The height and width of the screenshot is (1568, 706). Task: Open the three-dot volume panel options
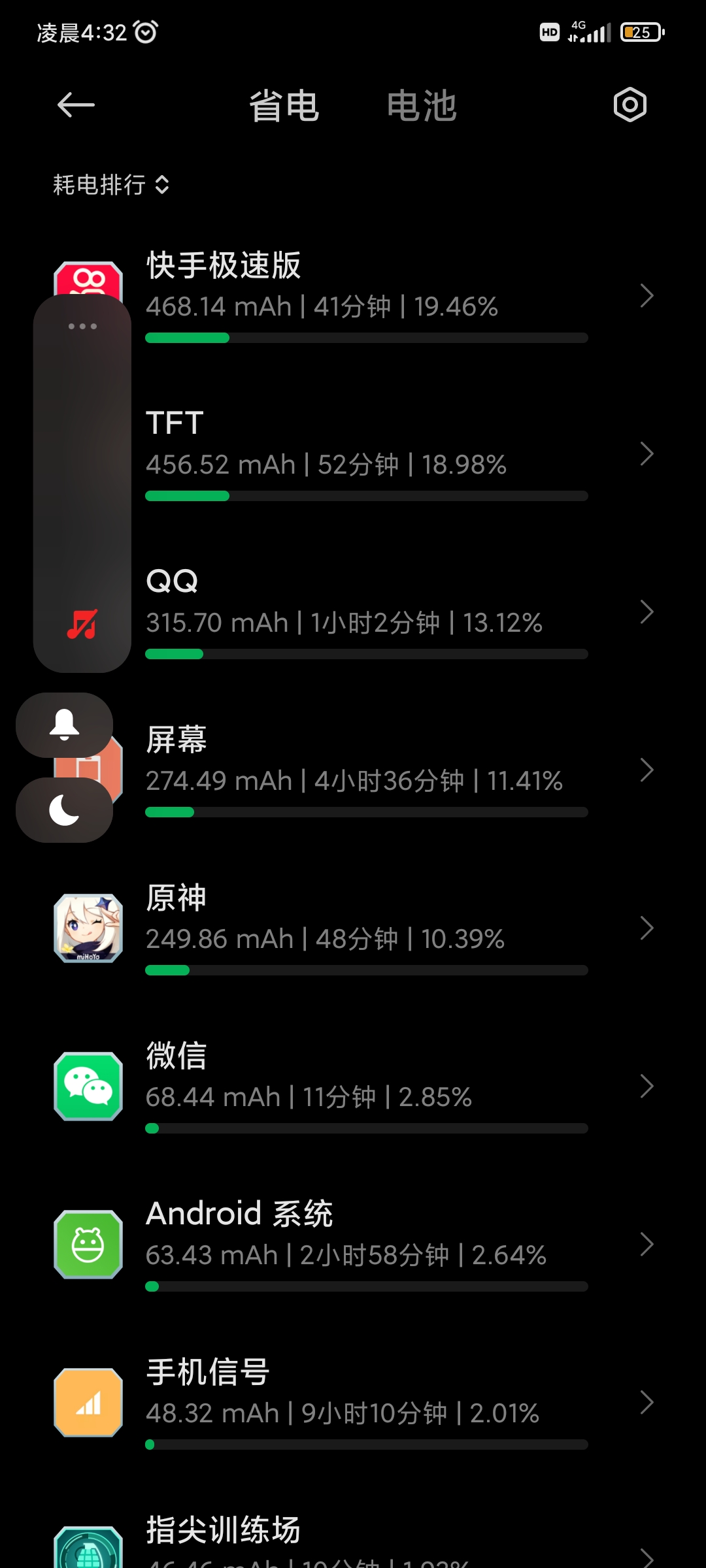(x=82, y=326)
